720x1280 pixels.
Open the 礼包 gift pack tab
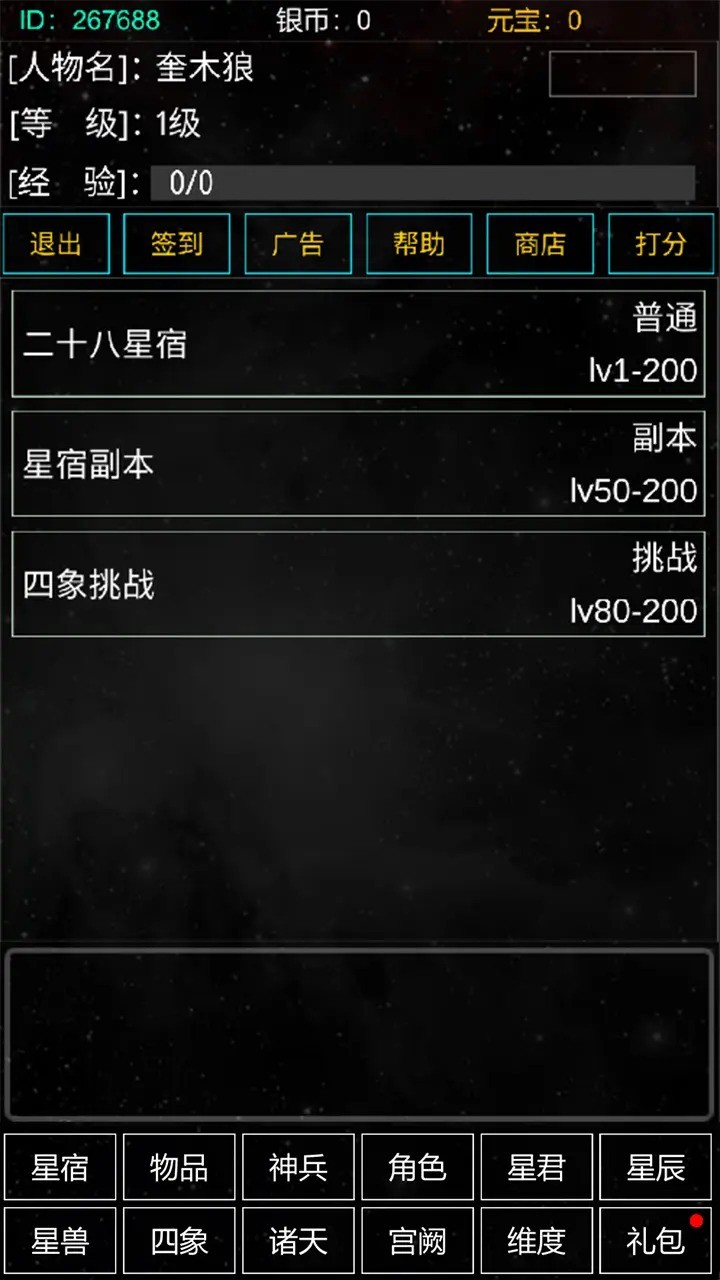pyautogui.click(x=655, y=1241)
